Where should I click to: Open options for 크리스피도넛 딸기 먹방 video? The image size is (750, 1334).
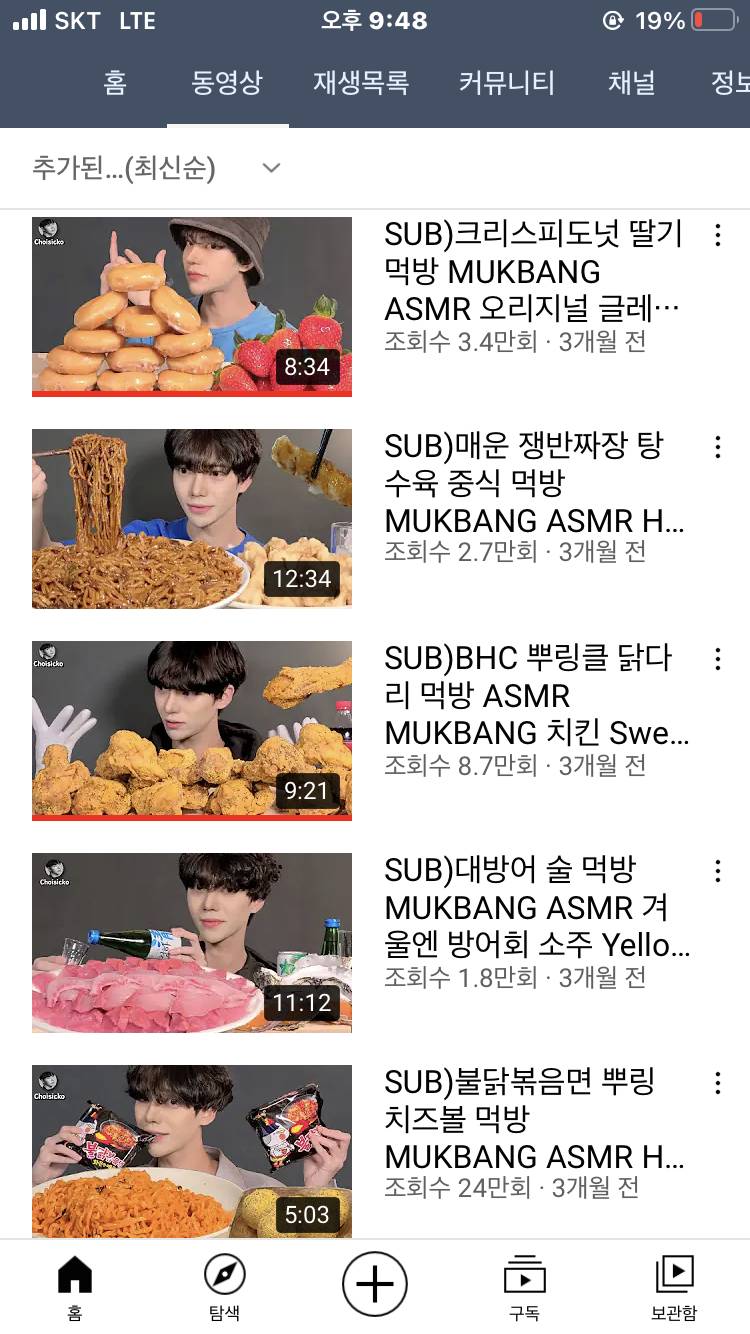click(x=717, y=236)
